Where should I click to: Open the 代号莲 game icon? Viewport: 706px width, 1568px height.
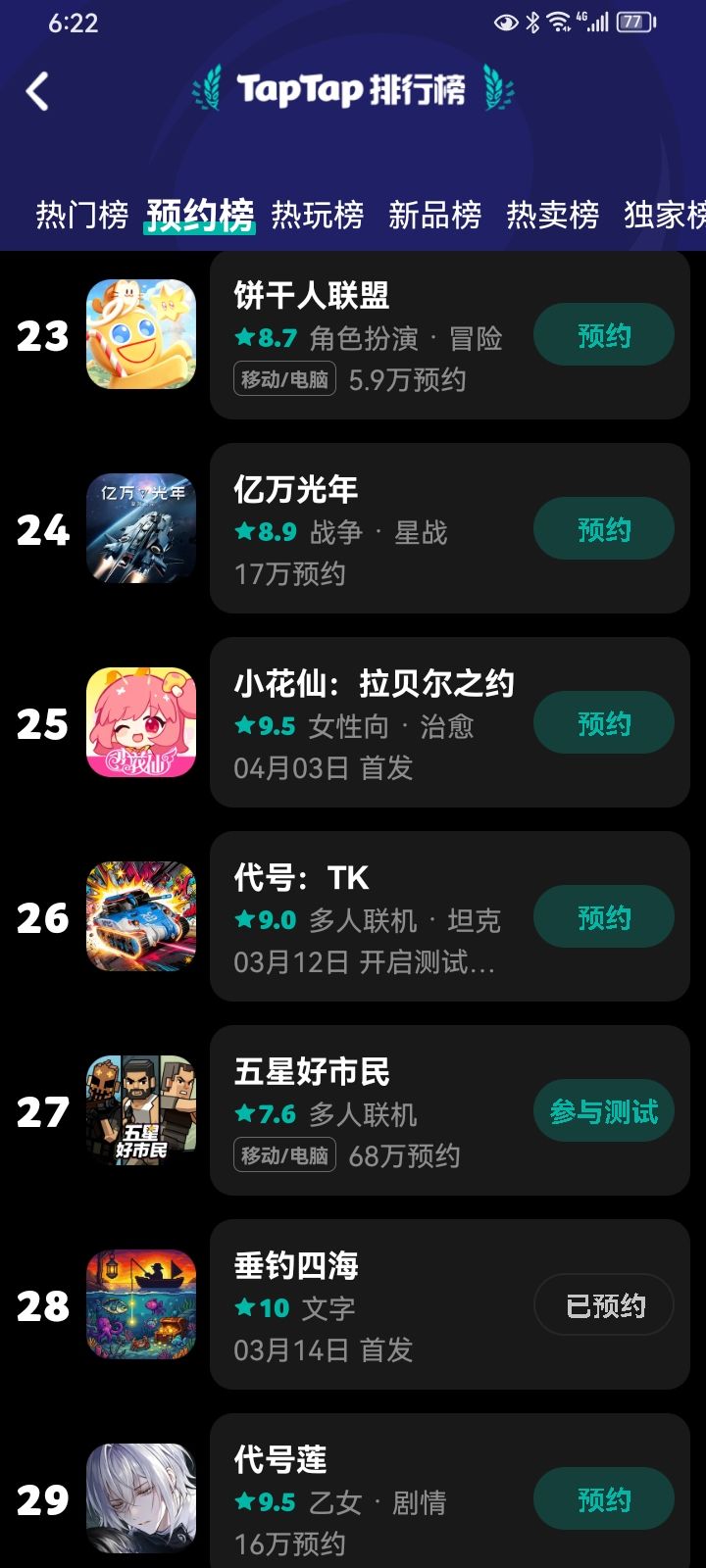141,1496
